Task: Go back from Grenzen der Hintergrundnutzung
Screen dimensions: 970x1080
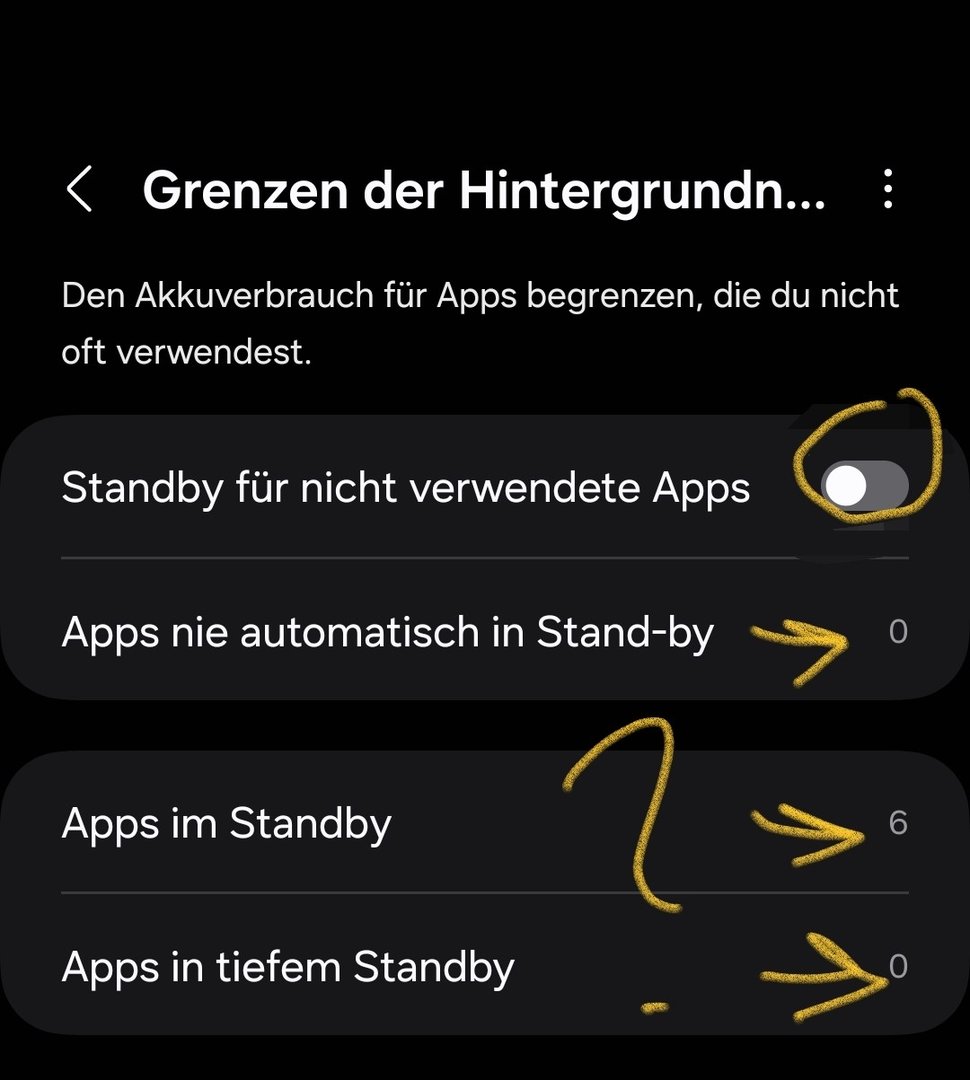Action: 79,189
